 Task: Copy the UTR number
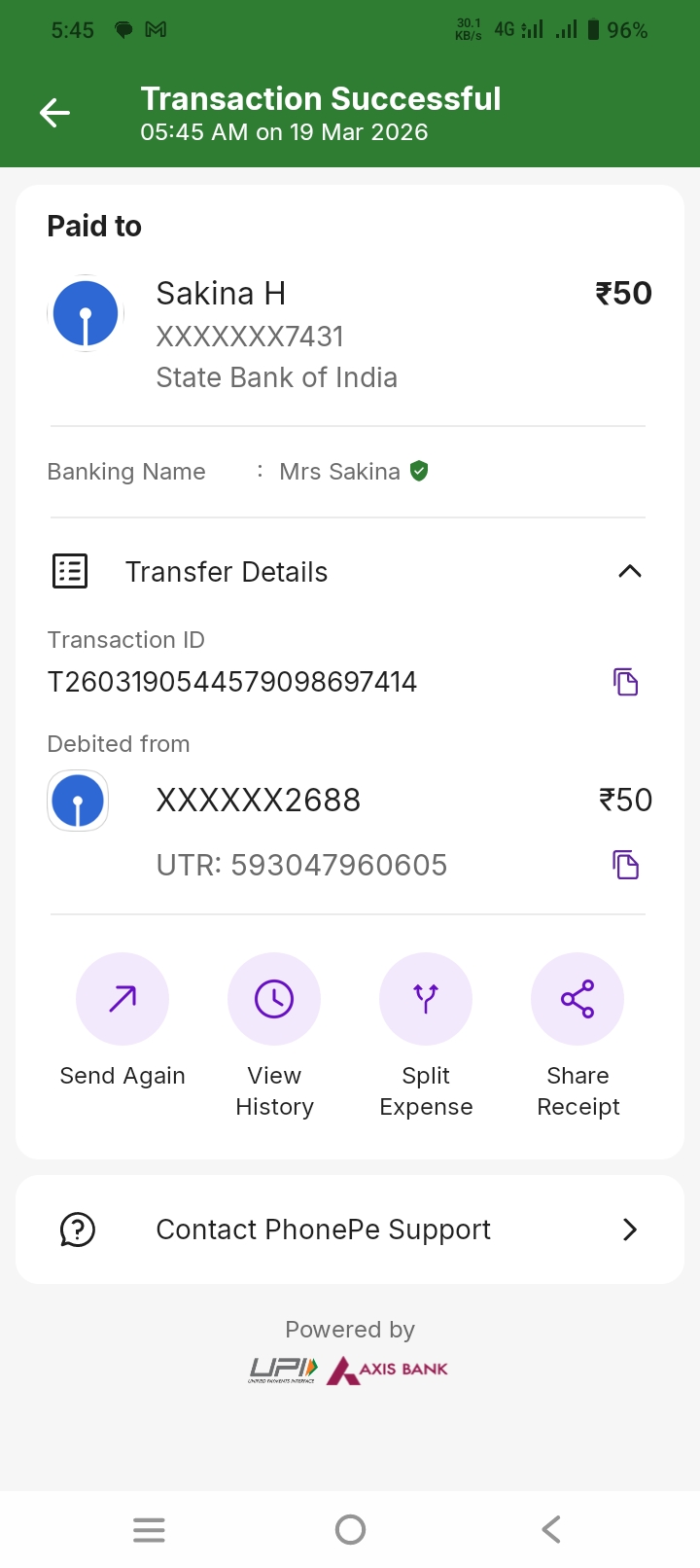tap(625, 865)
